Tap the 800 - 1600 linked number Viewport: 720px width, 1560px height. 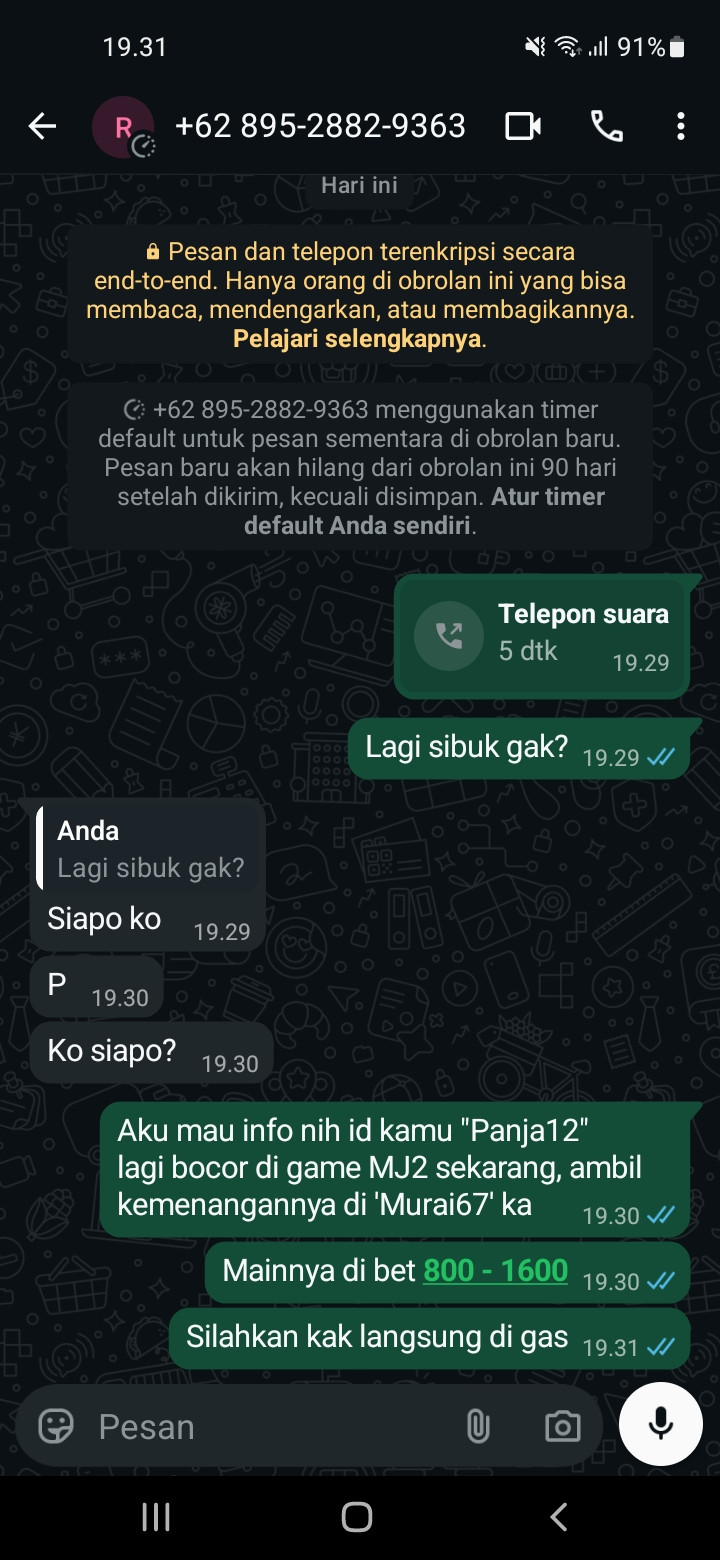click(x=496, y=1270)
